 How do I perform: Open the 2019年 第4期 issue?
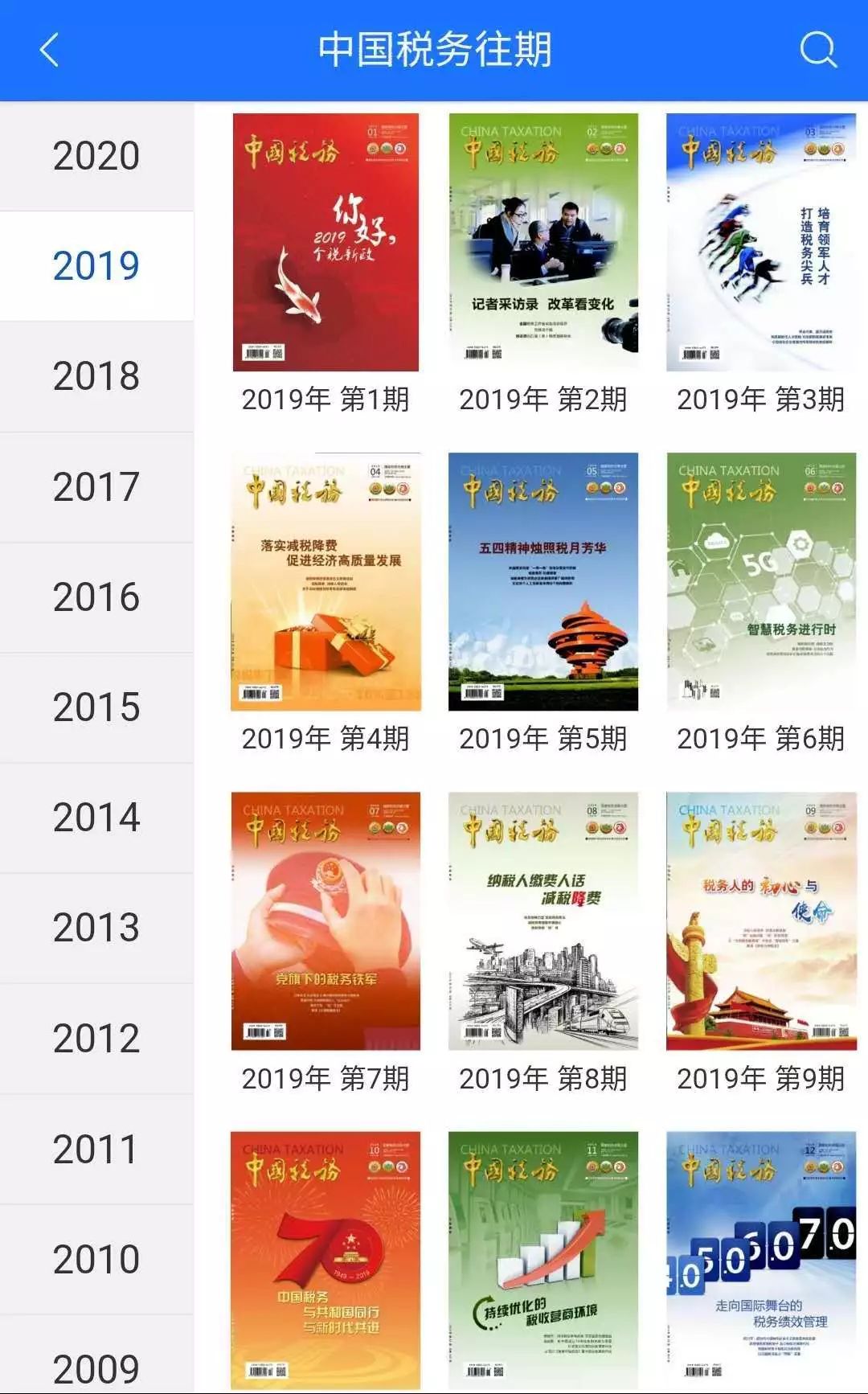pos(325,582)
